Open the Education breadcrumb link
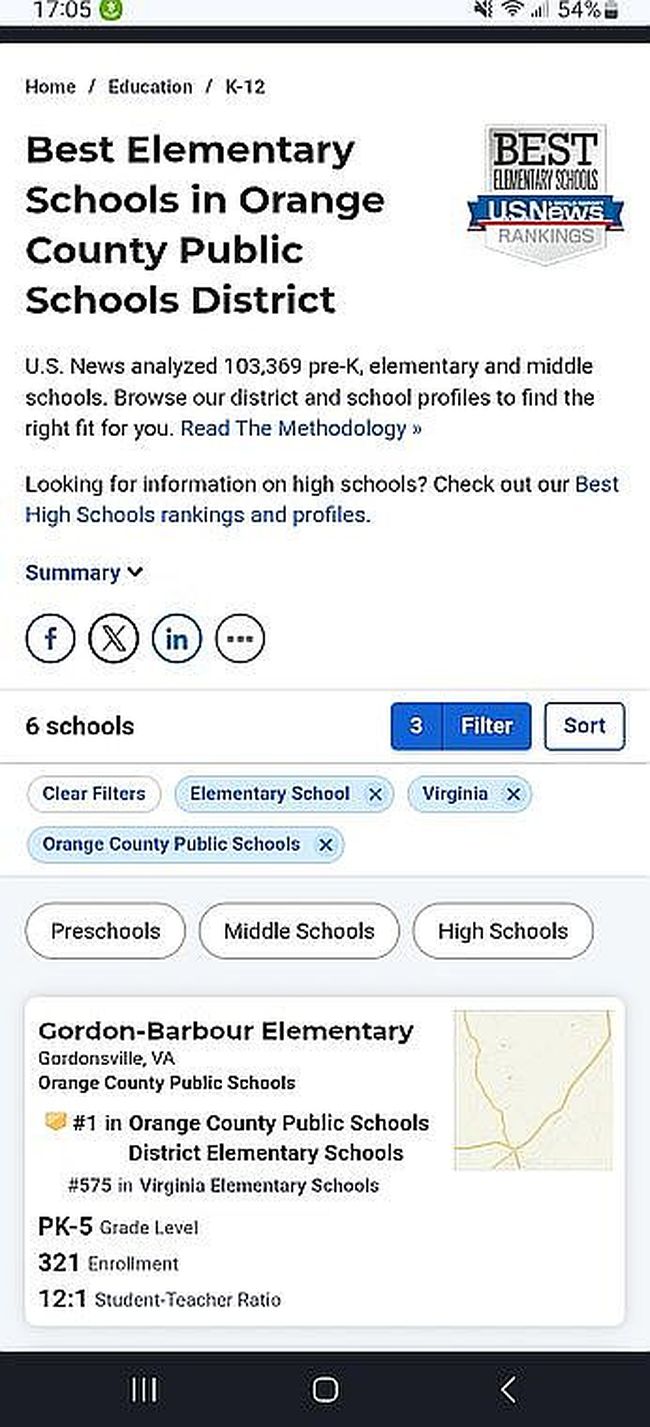 (x=149, y=86)
